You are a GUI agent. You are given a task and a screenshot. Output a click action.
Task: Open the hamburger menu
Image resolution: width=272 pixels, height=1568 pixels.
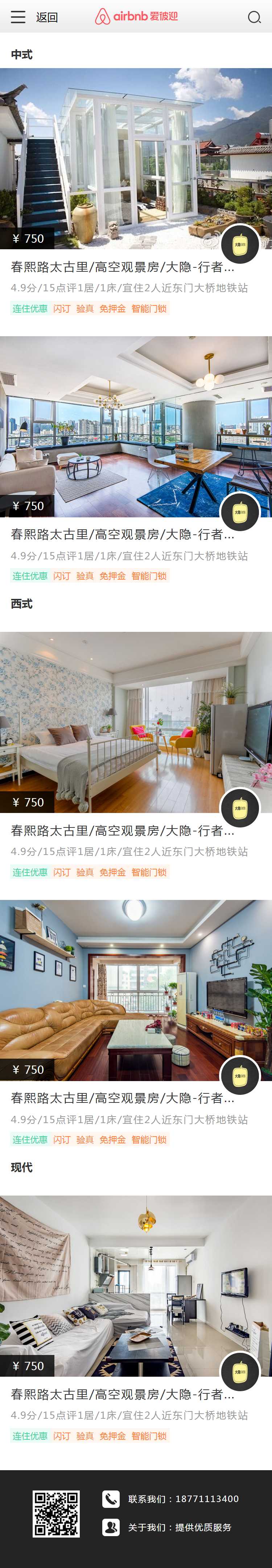click(x=18, y=17)
